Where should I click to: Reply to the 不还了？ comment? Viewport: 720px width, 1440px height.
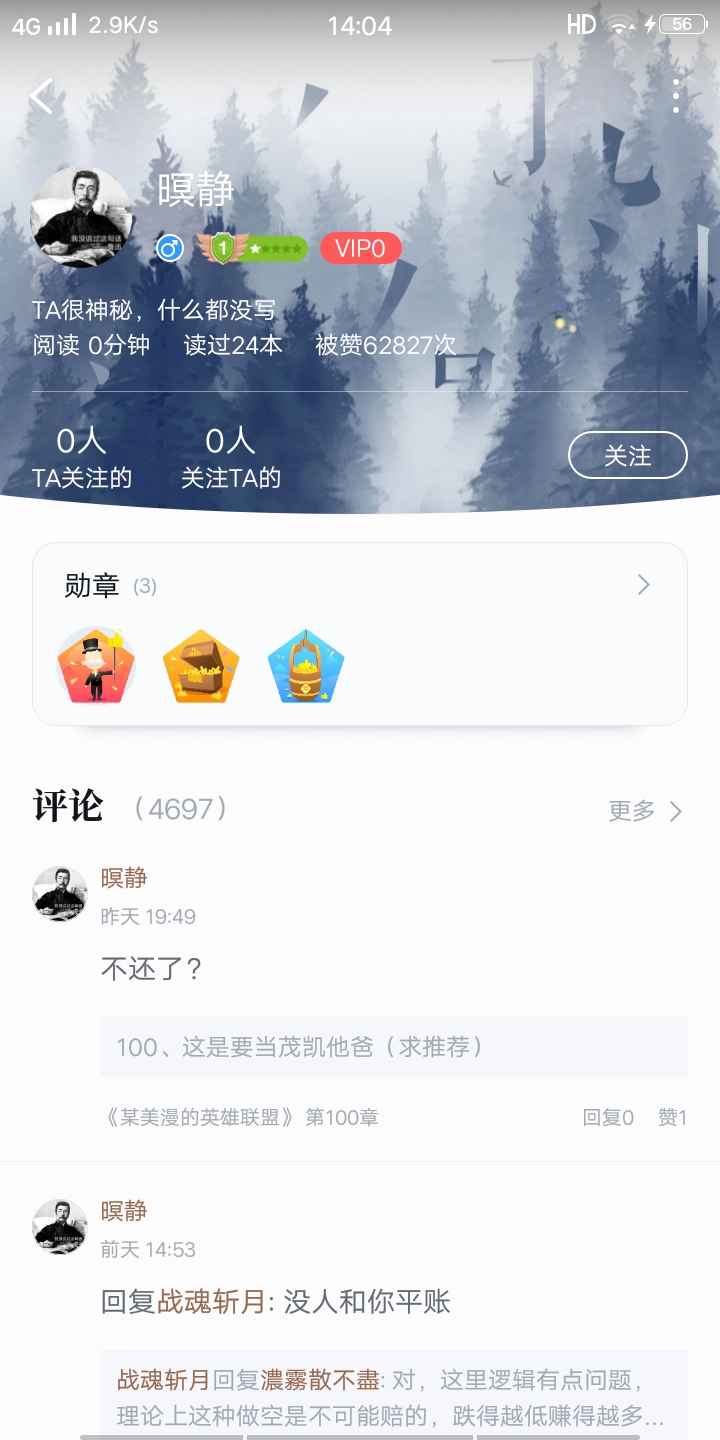pyautogui.click(x=608, y=1117)
